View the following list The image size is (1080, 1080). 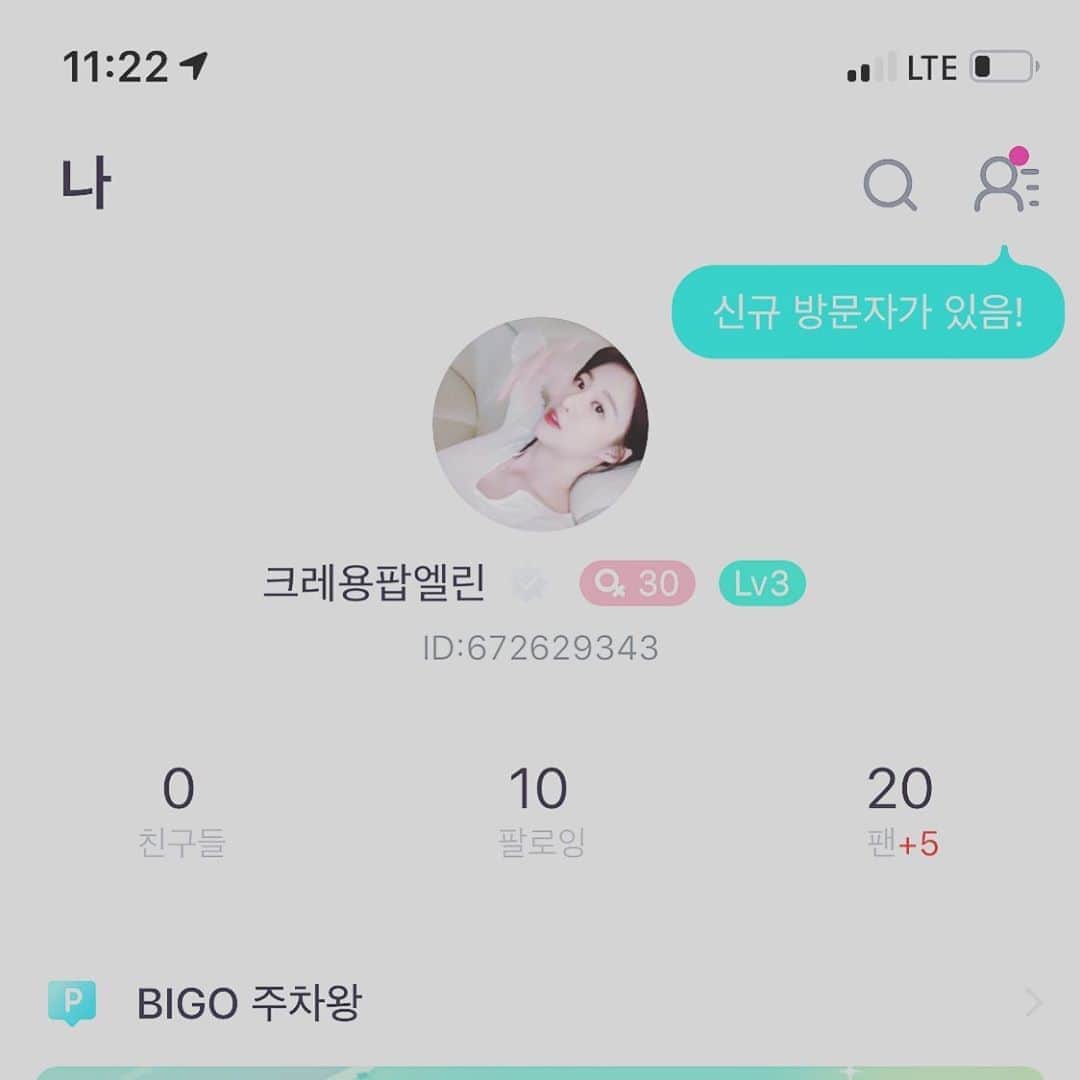(540, 812)
